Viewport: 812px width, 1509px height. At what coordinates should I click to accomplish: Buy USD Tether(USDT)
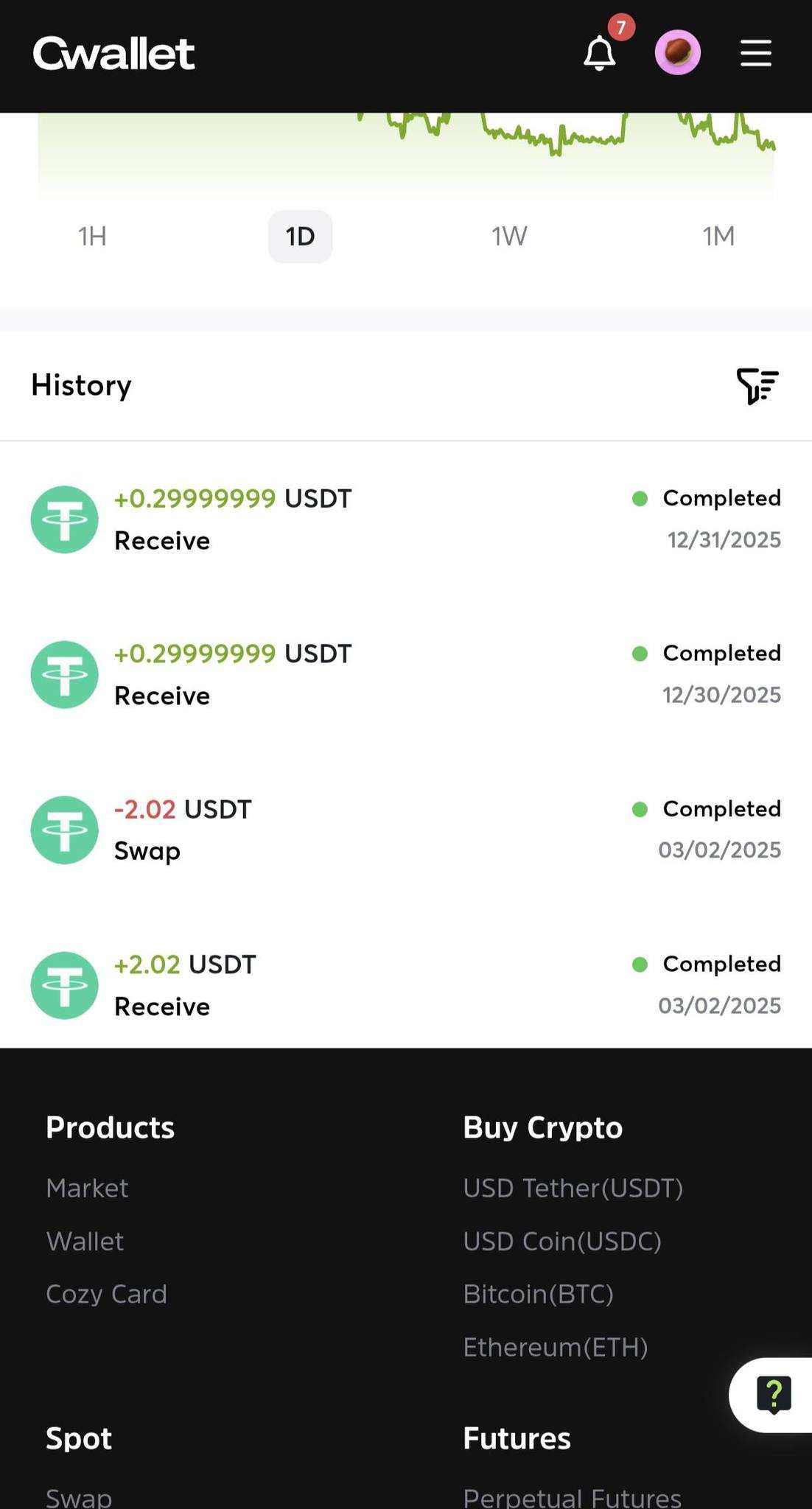(x=573, y=1188)
